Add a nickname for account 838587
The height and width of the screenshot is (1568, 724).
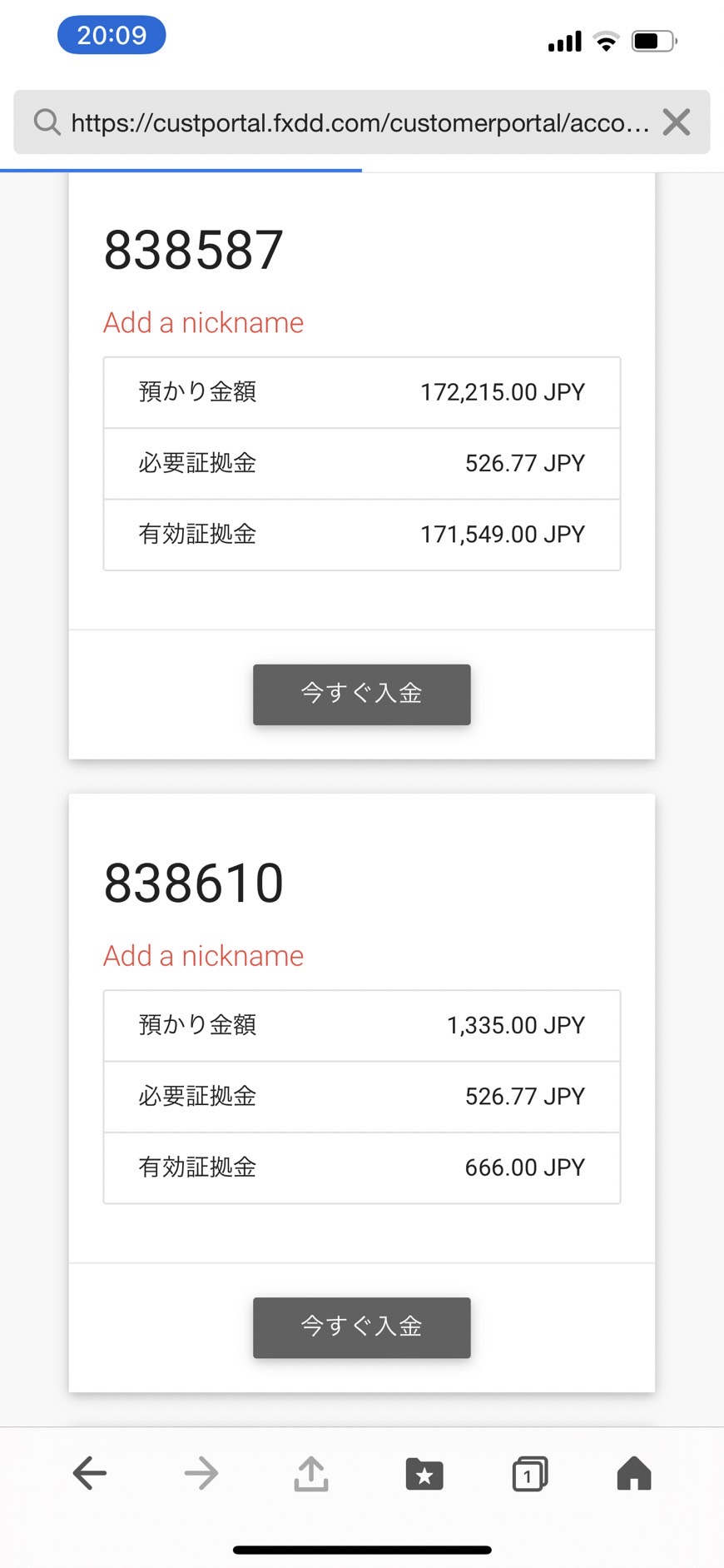[203, 322]
